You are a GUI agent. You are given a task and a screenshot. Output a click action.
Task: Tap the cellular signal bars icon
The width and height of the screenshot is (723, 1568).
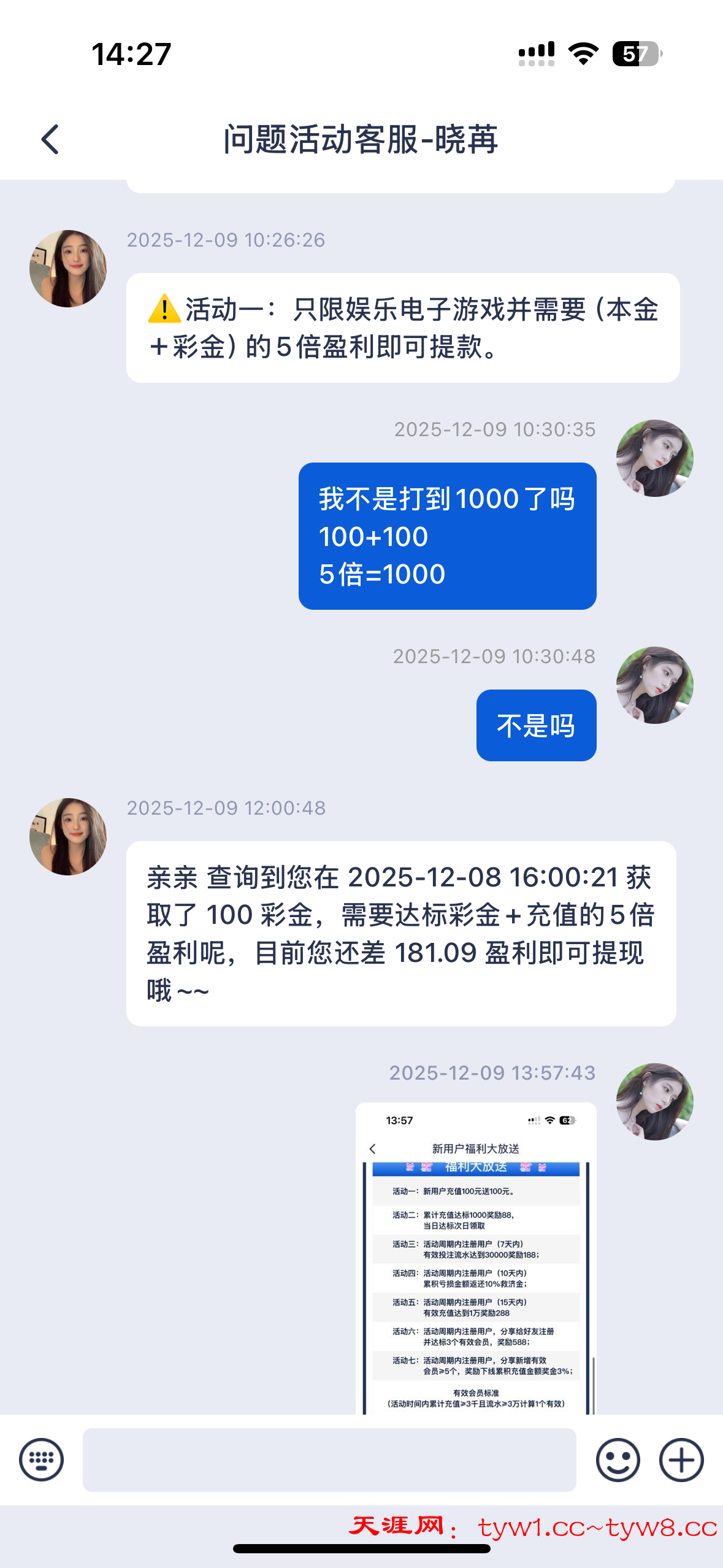coord(535,54)
